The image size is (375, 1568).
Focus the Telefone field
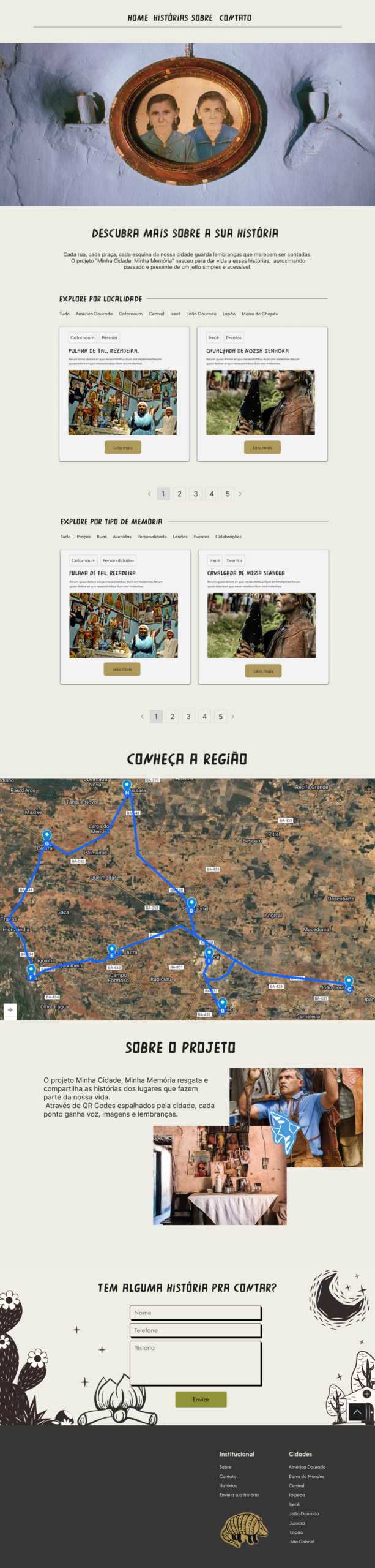195,1330
